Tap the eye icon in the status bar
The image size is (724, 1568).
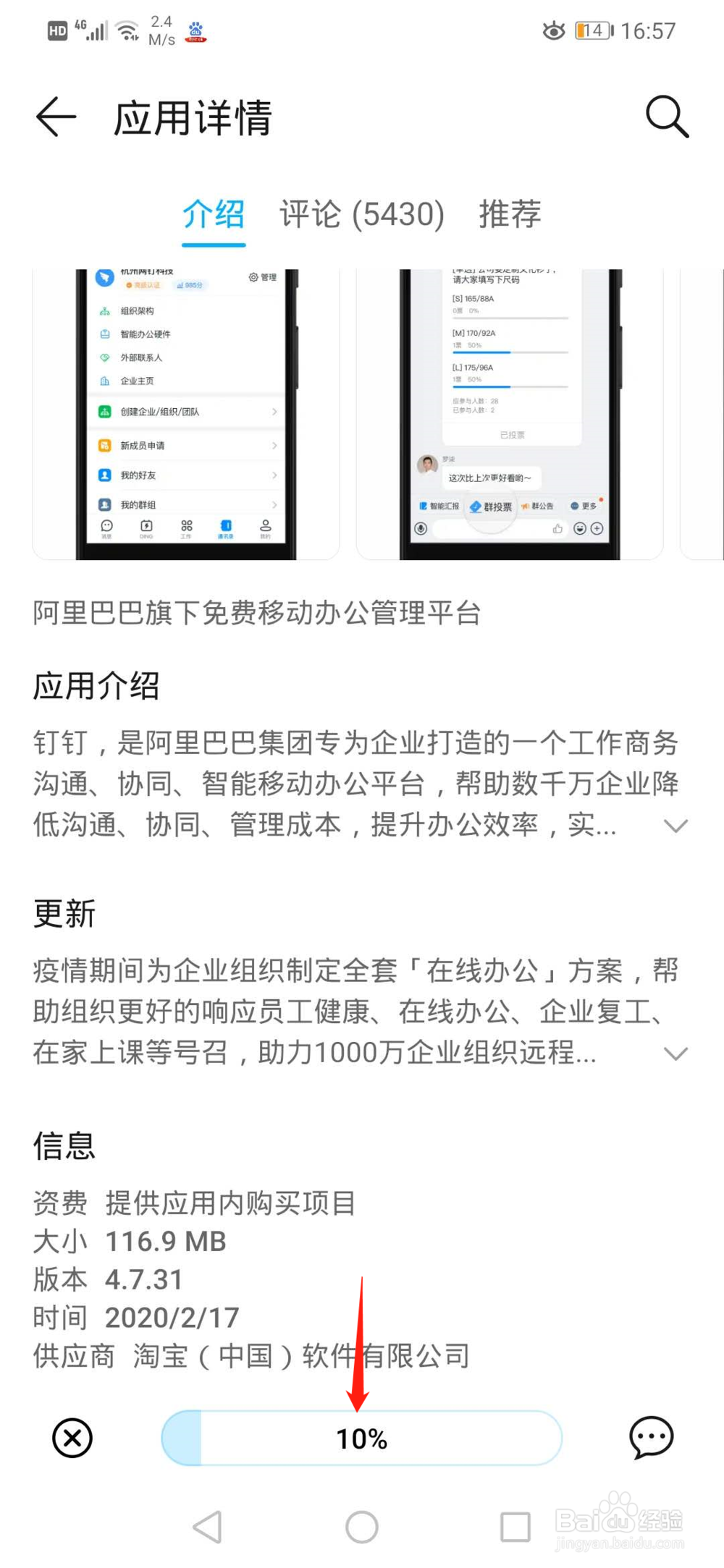pyautogui.click(x=553, y=30)
